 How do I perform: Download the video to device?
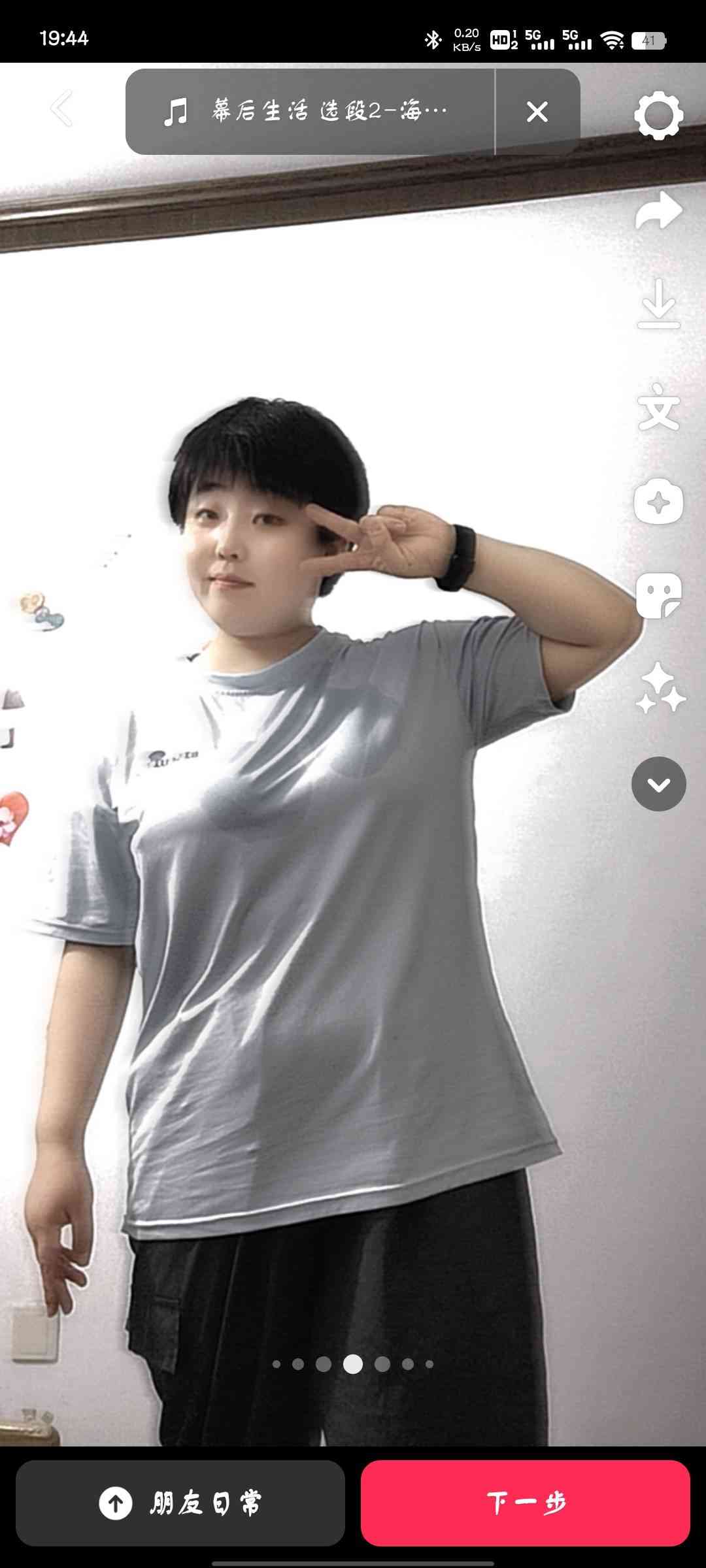click(658, 304)
